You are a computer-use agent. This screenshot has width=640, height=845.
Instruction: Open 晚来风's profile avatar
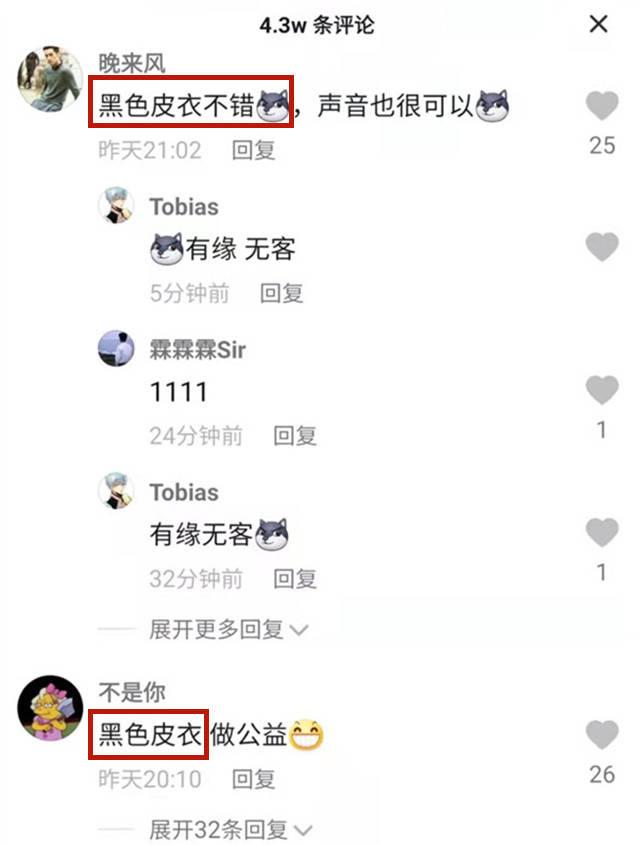tap(50, 78)
